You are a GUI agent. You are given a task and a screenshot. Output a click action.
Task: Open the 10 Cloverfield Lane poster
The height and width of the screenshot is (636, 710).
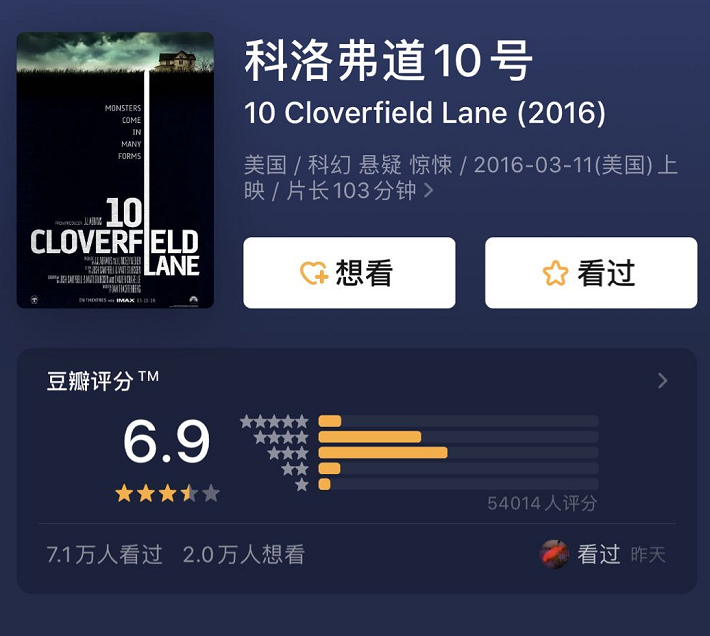pyautogui.click(x=116, y=170)
